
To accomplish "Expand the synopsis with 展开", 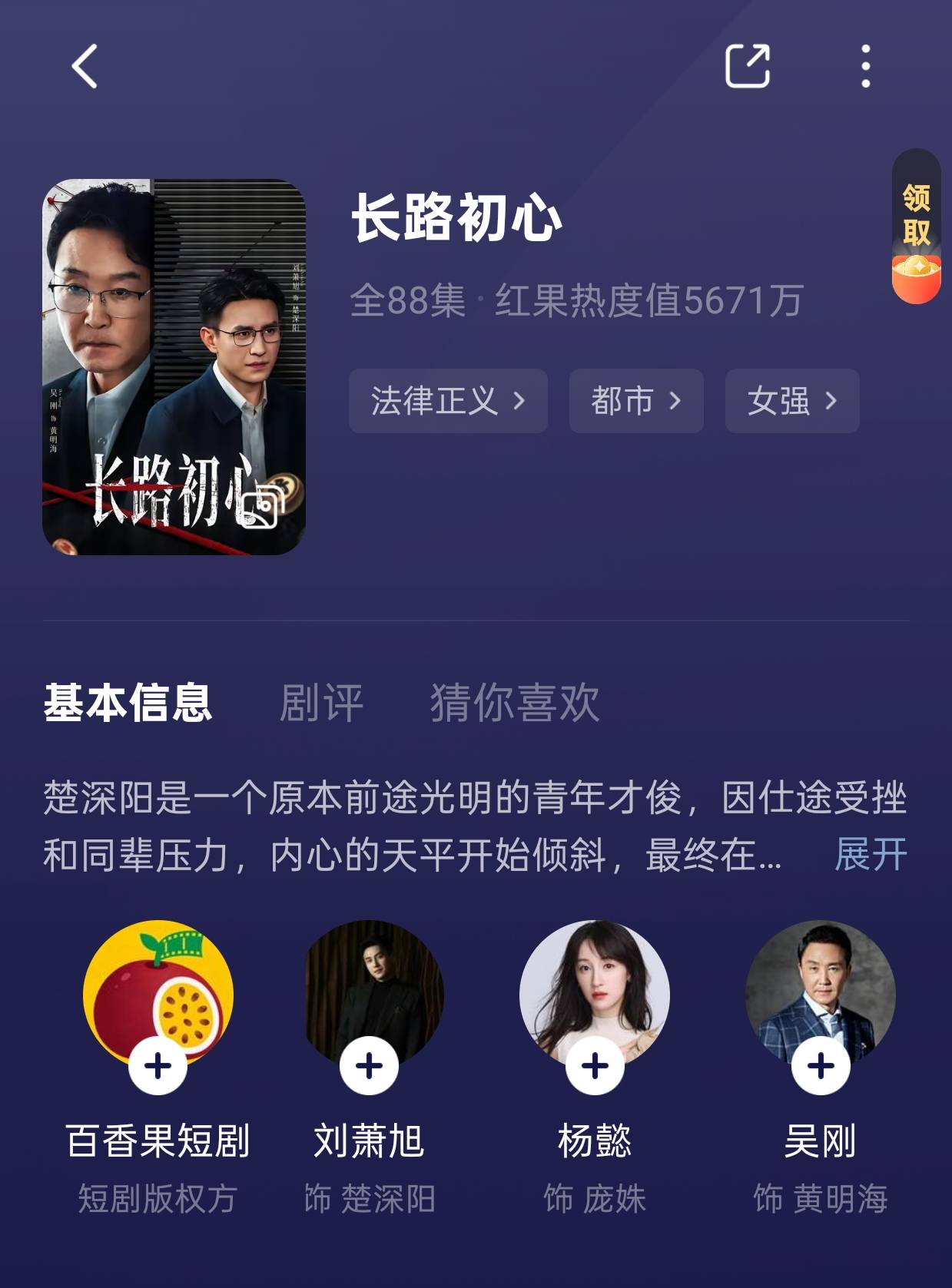I will coord(871,855).
